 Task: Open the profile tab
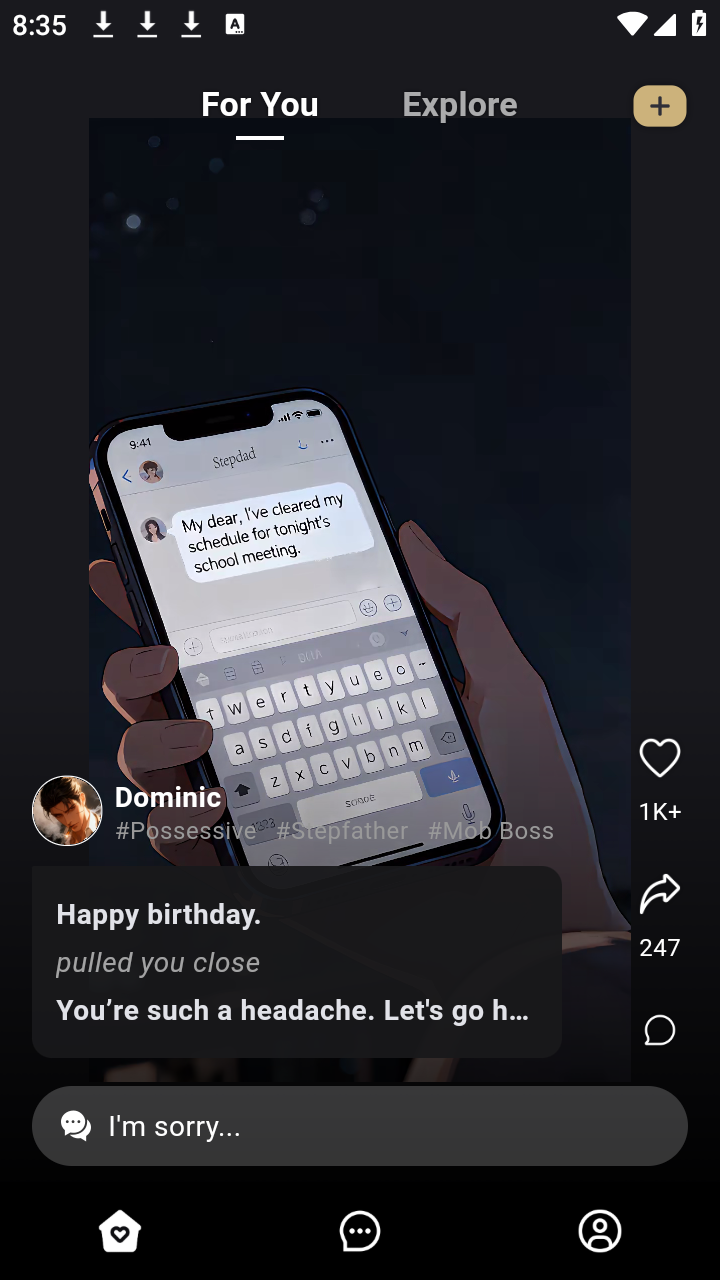(x=600, y=1231)
